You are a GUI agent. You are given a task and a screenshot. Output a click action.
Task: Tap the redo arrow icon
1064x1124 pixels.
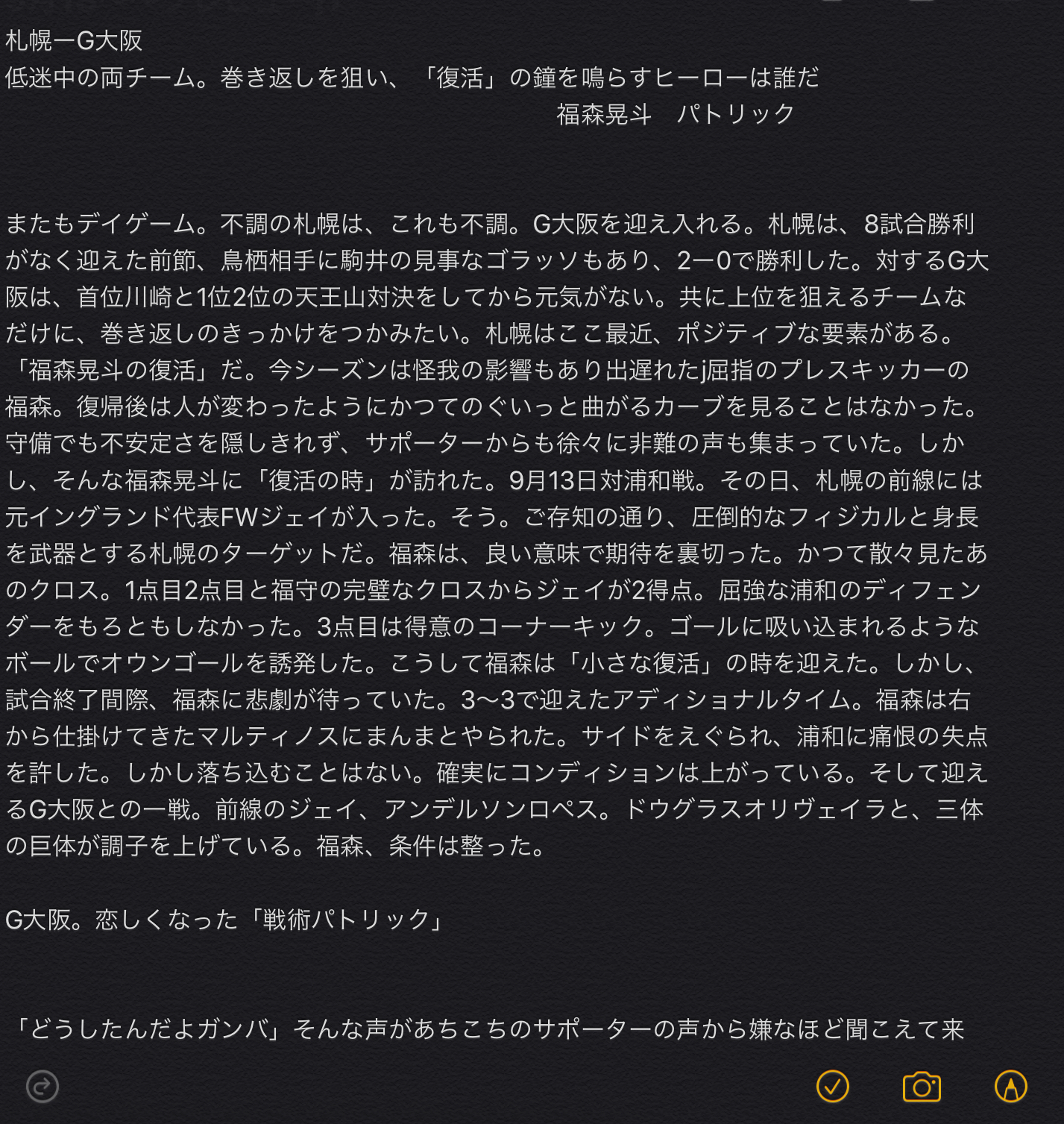point(43,1086)
